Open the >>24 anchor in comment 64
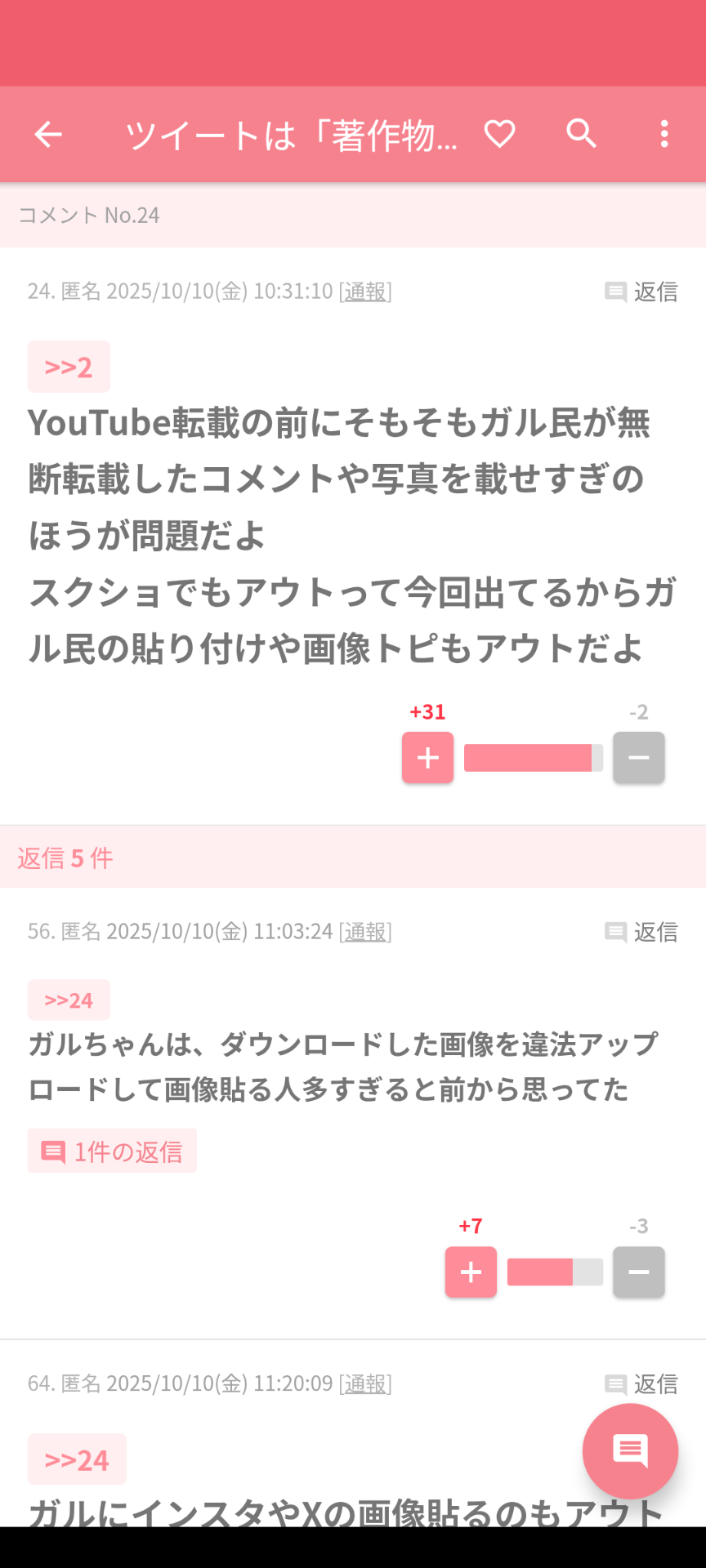 pos(77,1459)
